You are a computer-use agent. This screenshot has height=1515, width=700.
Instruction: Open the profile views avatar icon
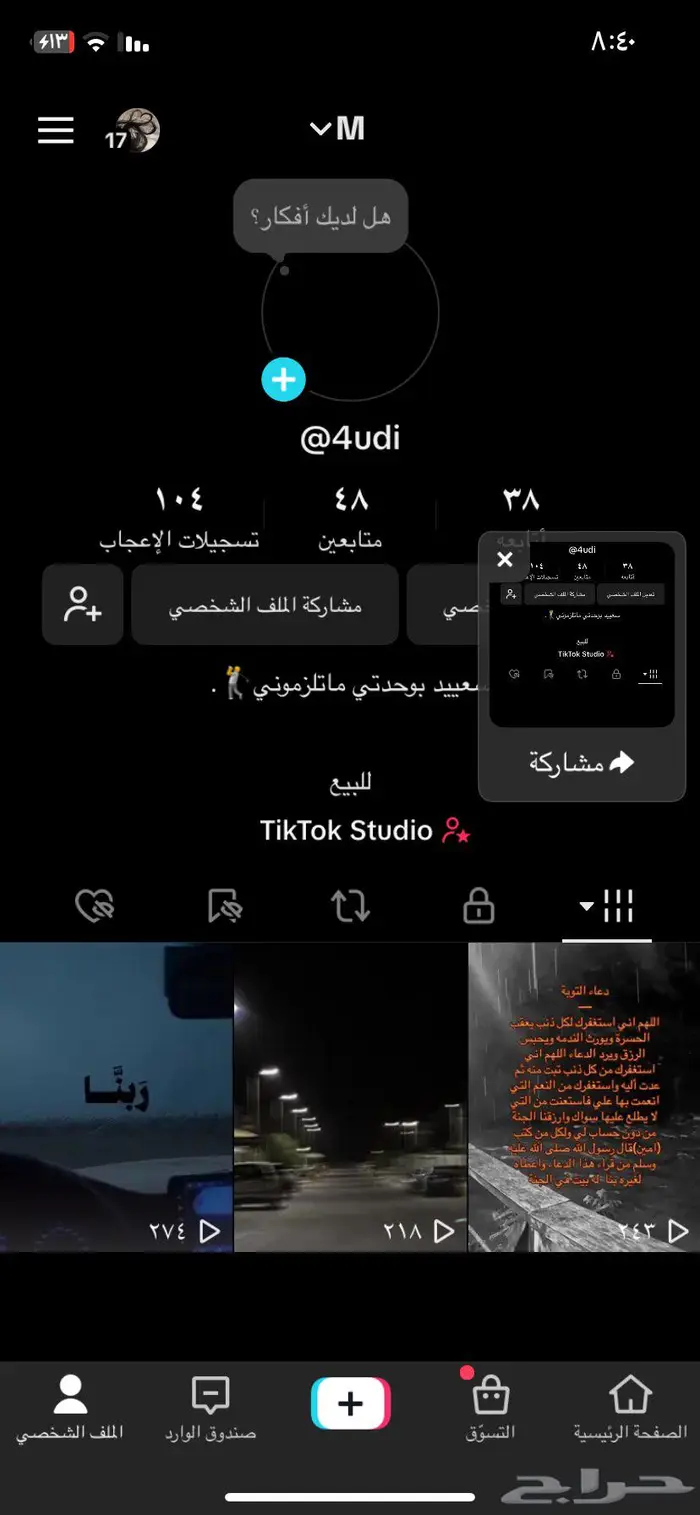137,131
